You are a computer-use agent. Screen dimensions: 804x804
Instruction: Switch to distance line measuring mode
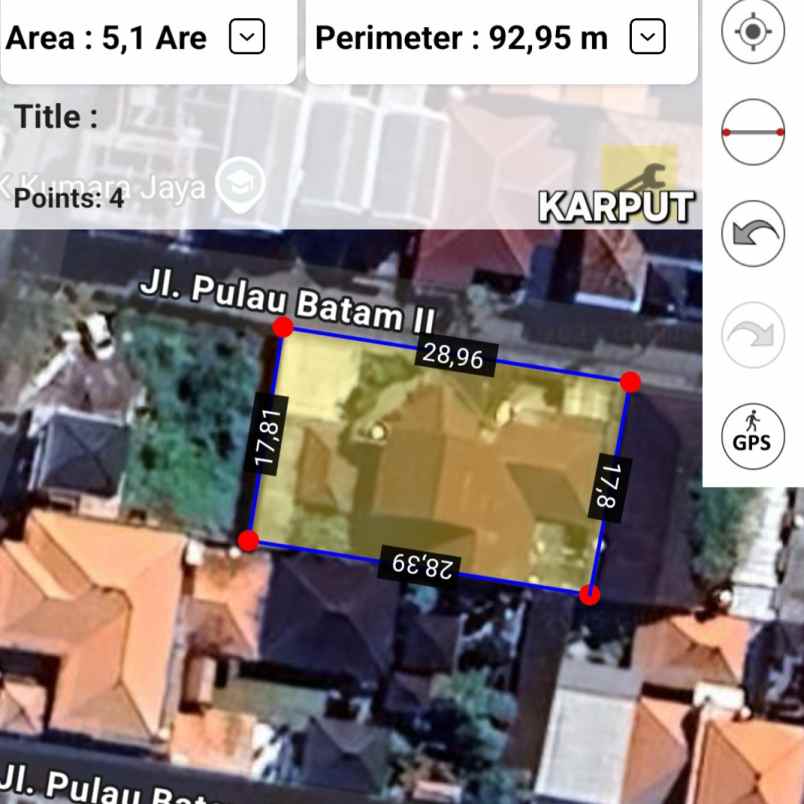(x=752, y=132)
